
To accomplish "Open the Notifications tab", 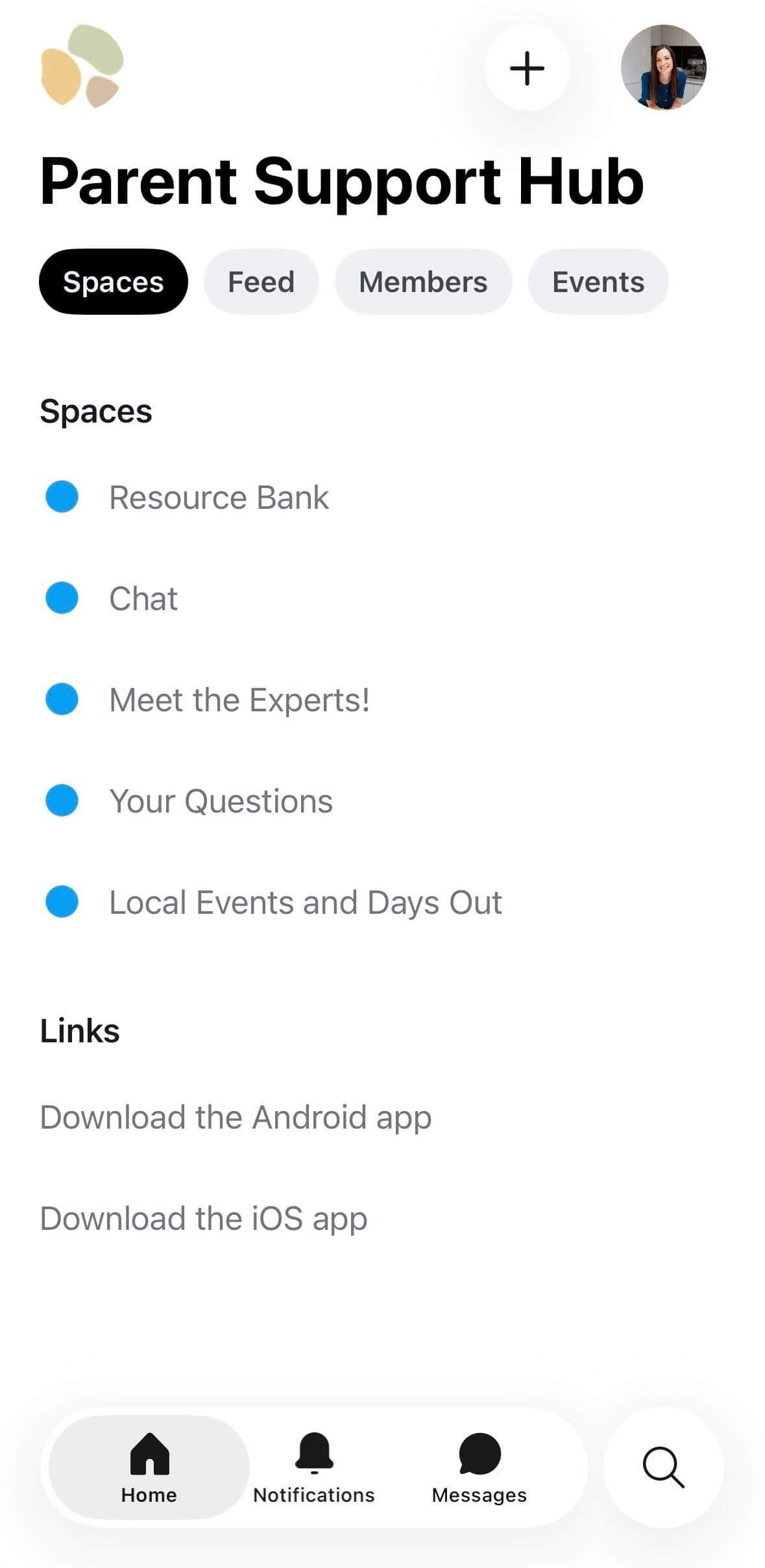I will pos(314,1468).
